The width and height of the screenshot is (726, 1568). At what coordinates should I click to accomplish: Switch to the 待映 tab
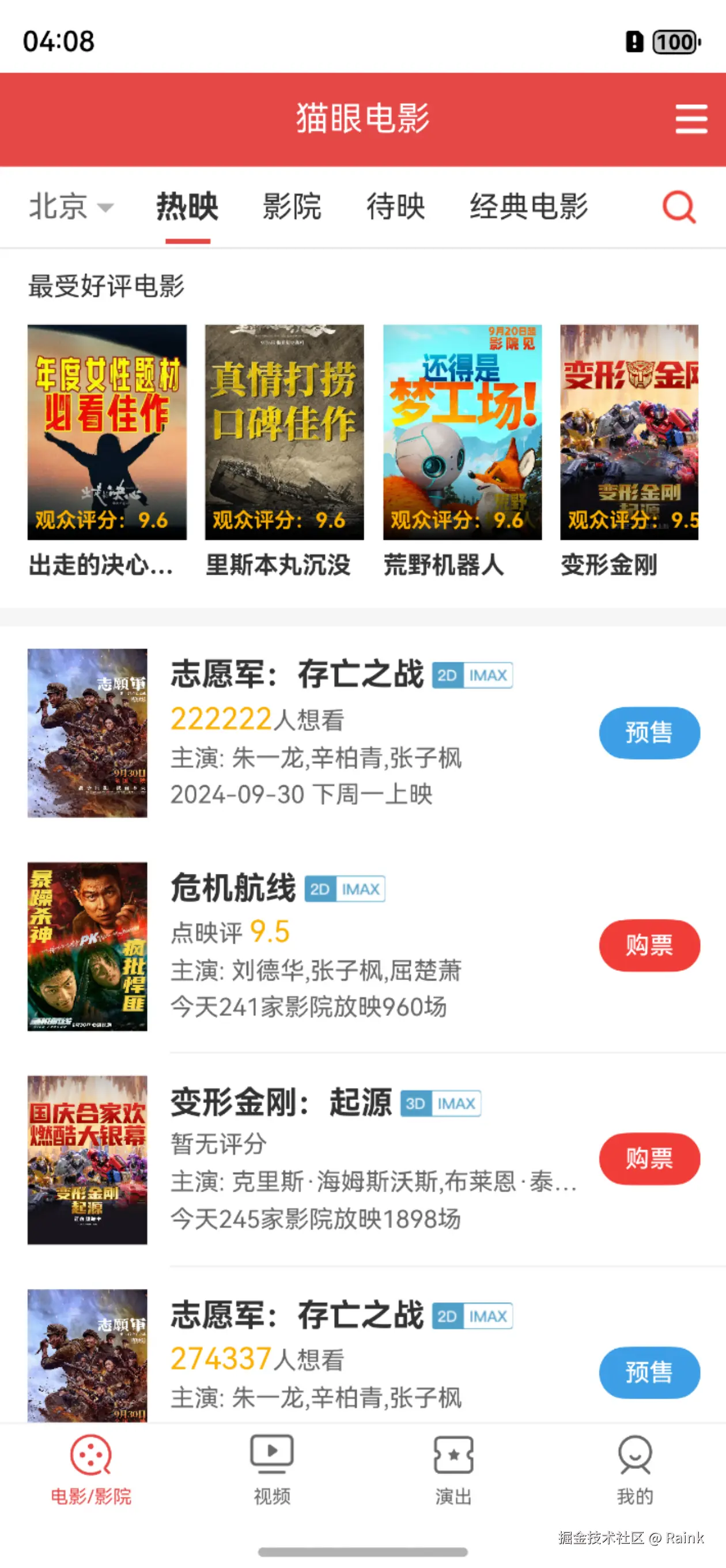pyautogui.click(x=396, y=207)
